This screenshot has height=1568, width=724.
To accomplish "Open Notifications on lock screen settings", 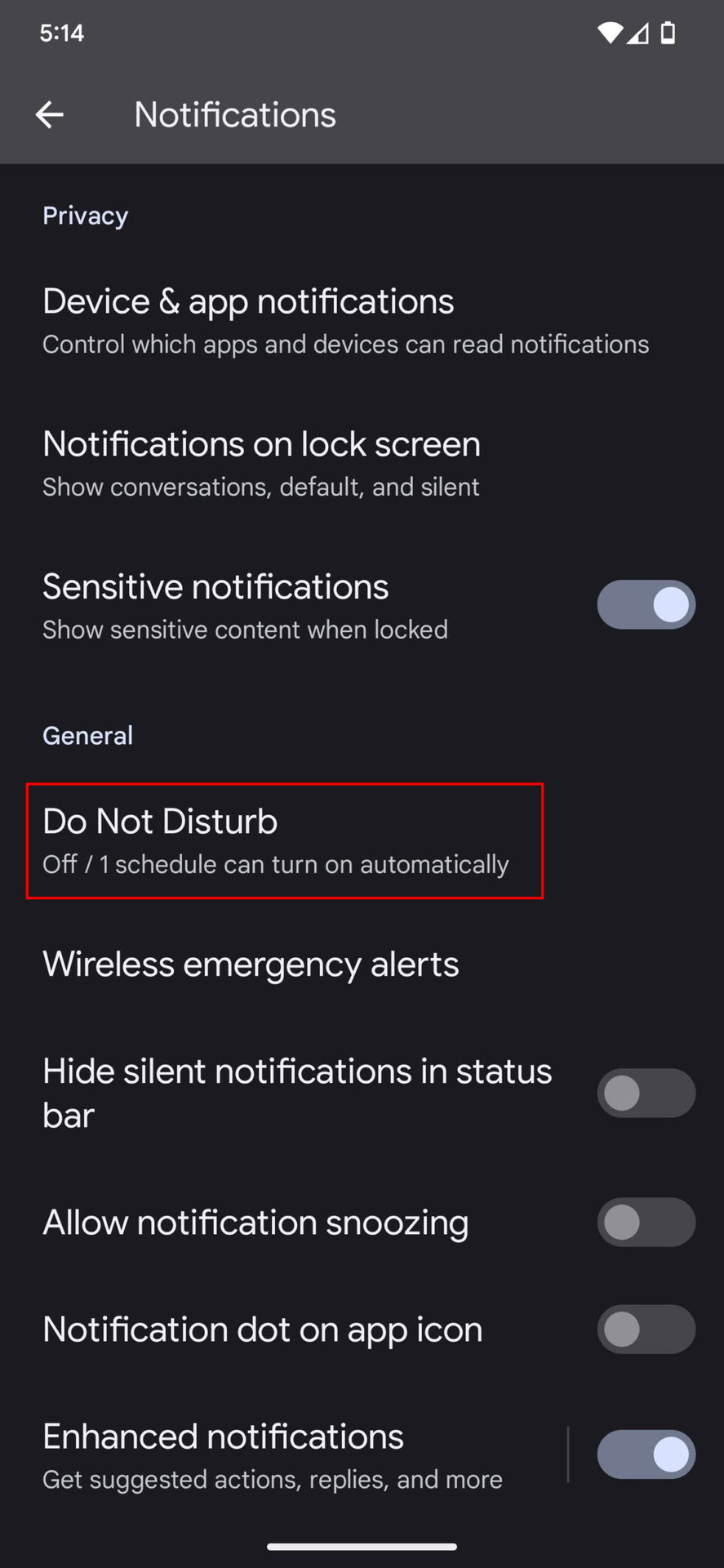I will 261,463.
